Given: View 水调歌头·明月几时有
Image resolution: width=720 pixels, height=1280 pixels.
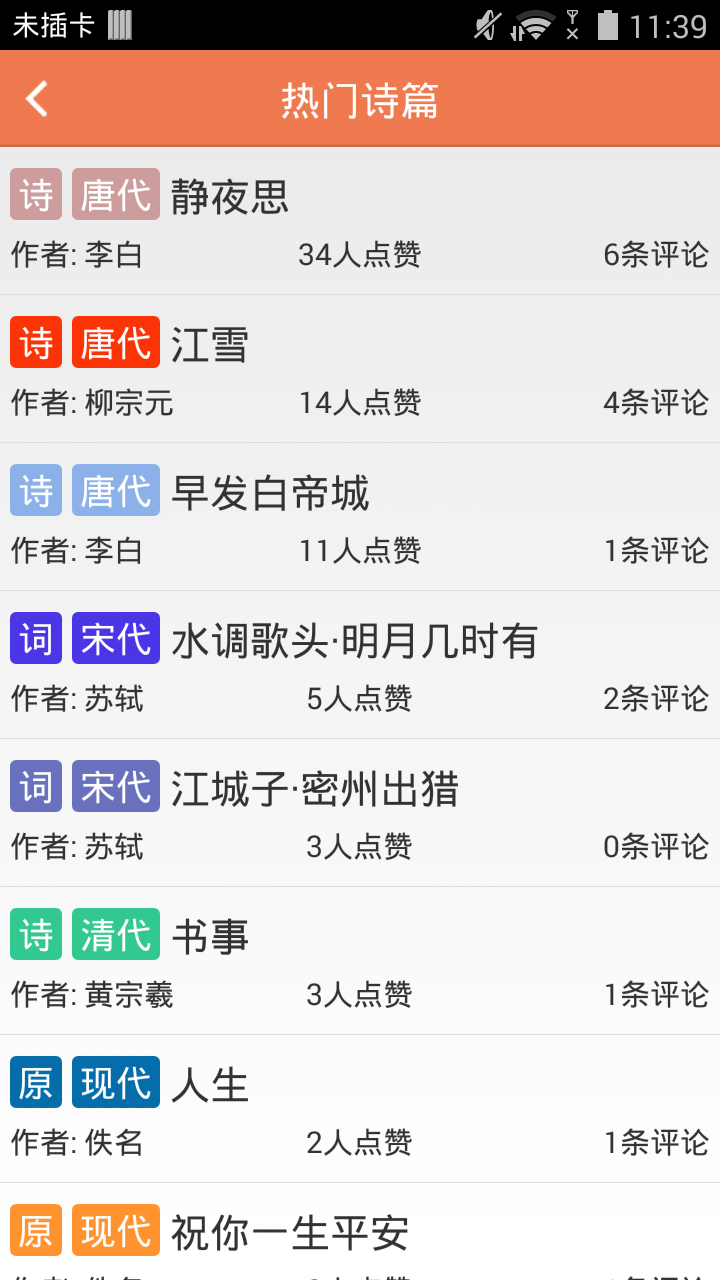Looking at the screenshot, I should (354, 640).
